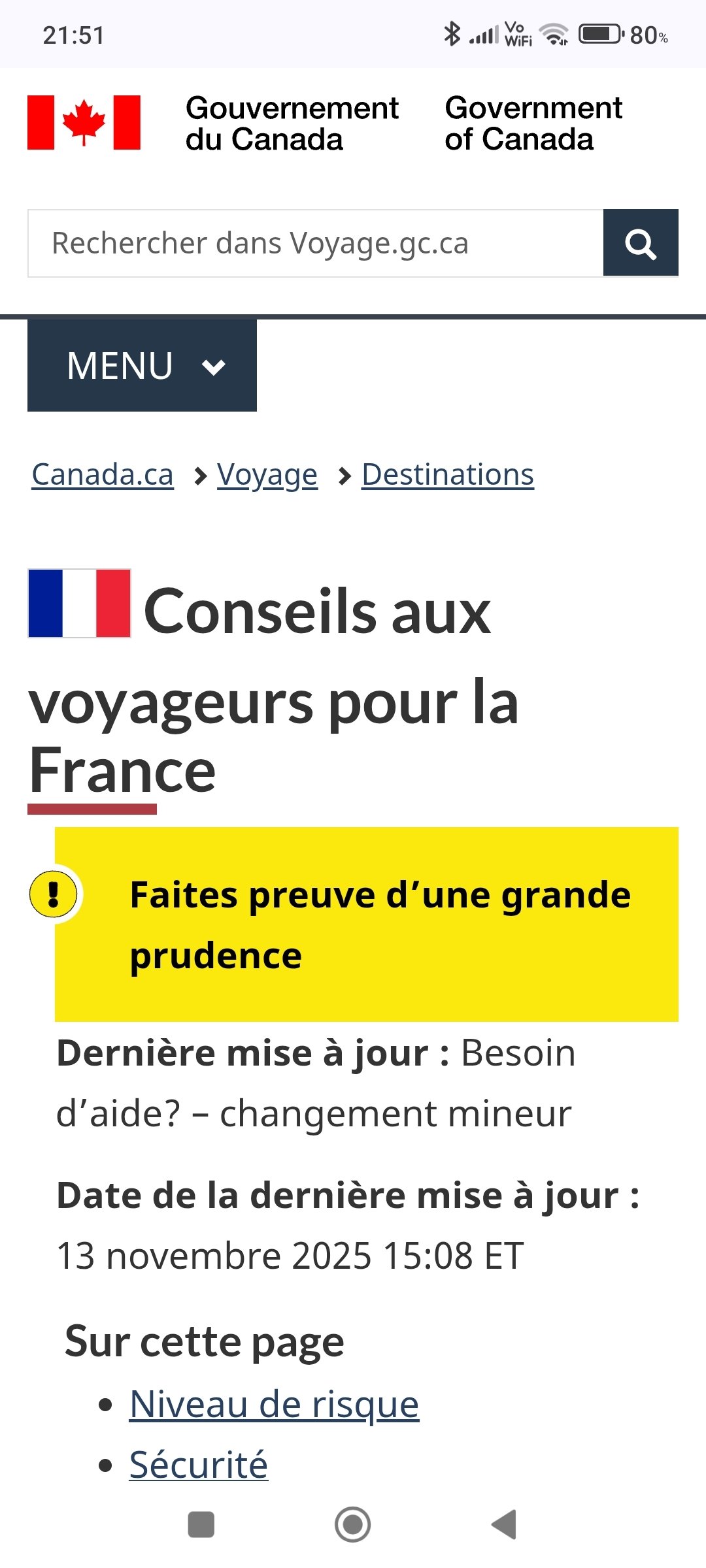Viewport: 706px width, 1568px height.
Task: Tap the system home button
Action: point(352,1524)
